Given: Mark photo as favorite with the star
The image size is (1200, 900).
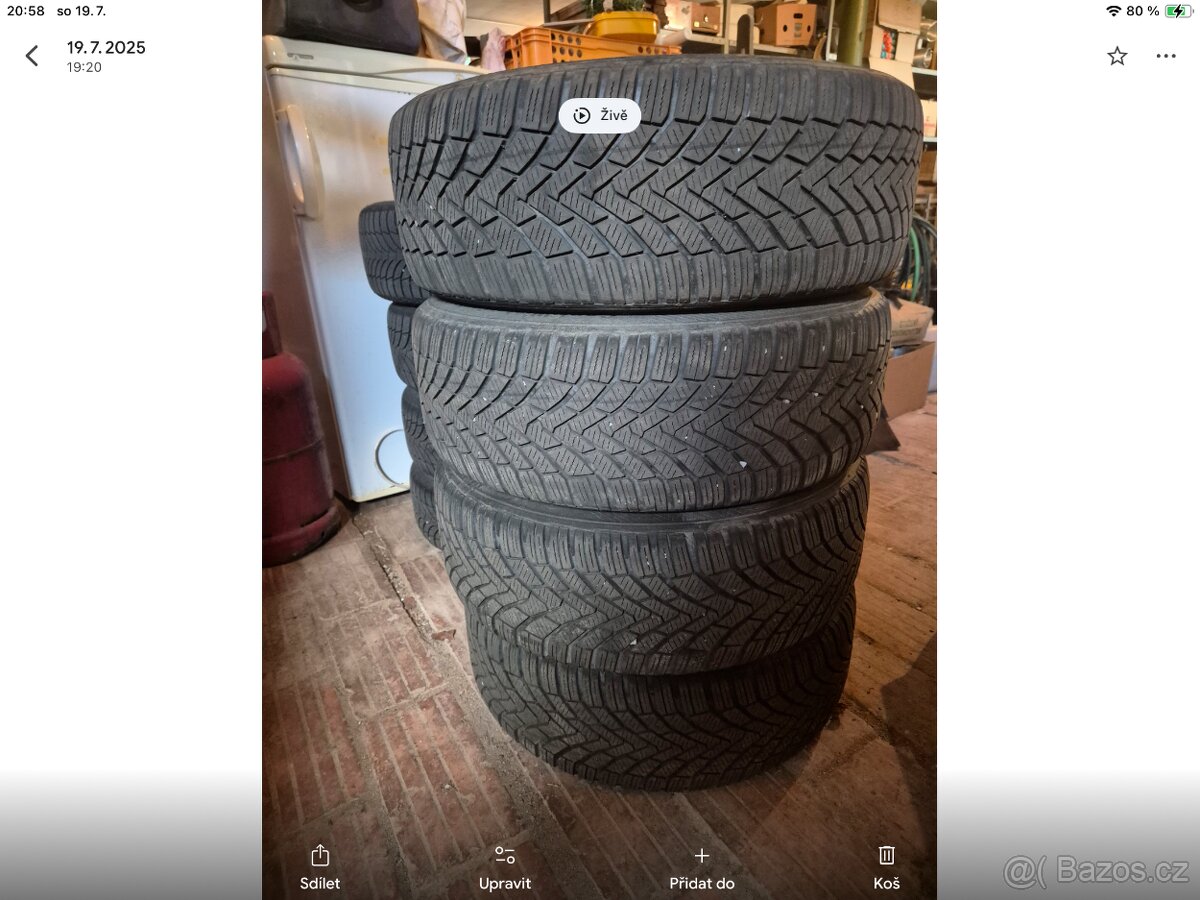Looking at the screenshot, I should click(1117, 56).
